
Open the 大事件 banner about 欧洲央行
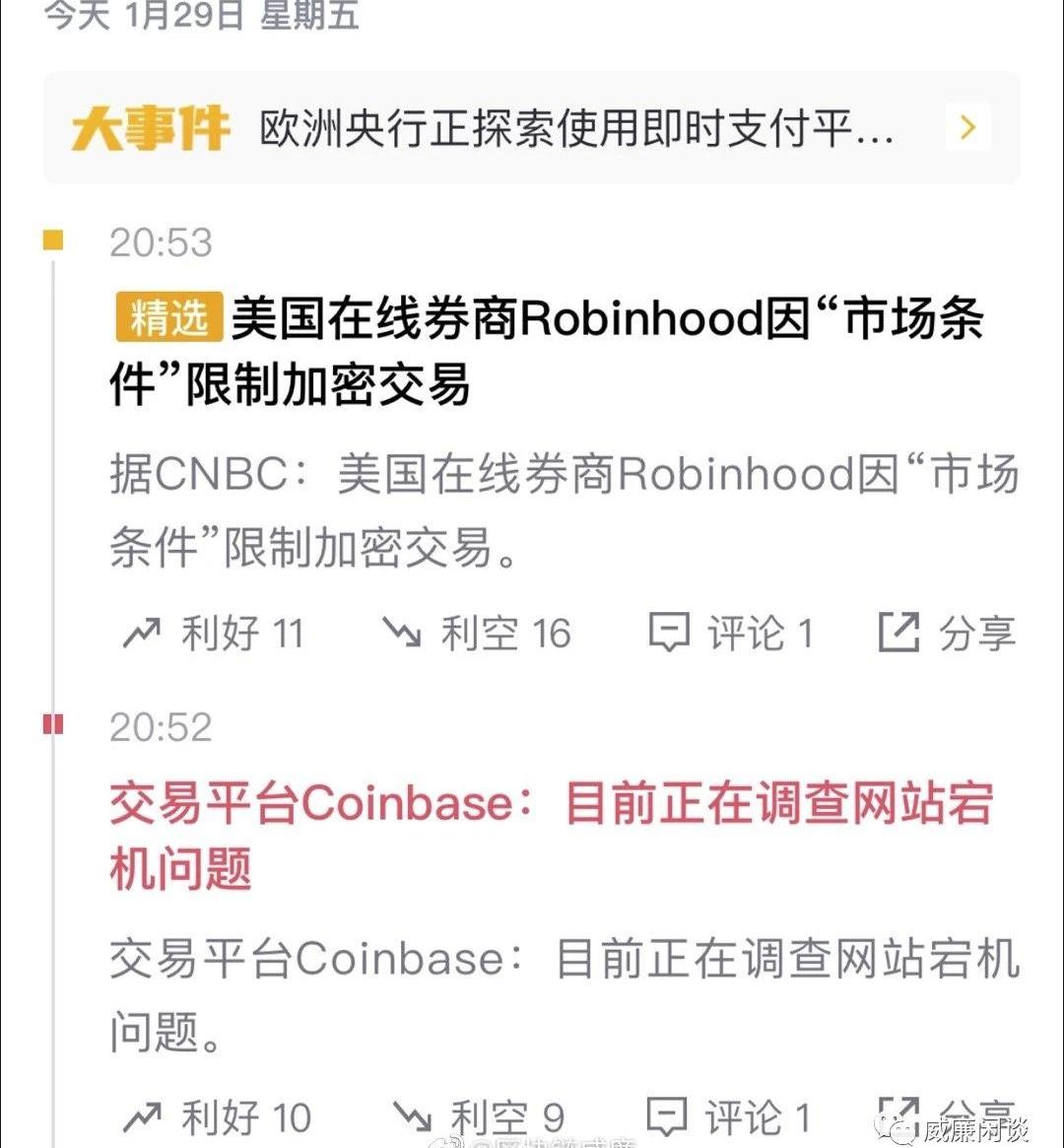coord(576,129)
